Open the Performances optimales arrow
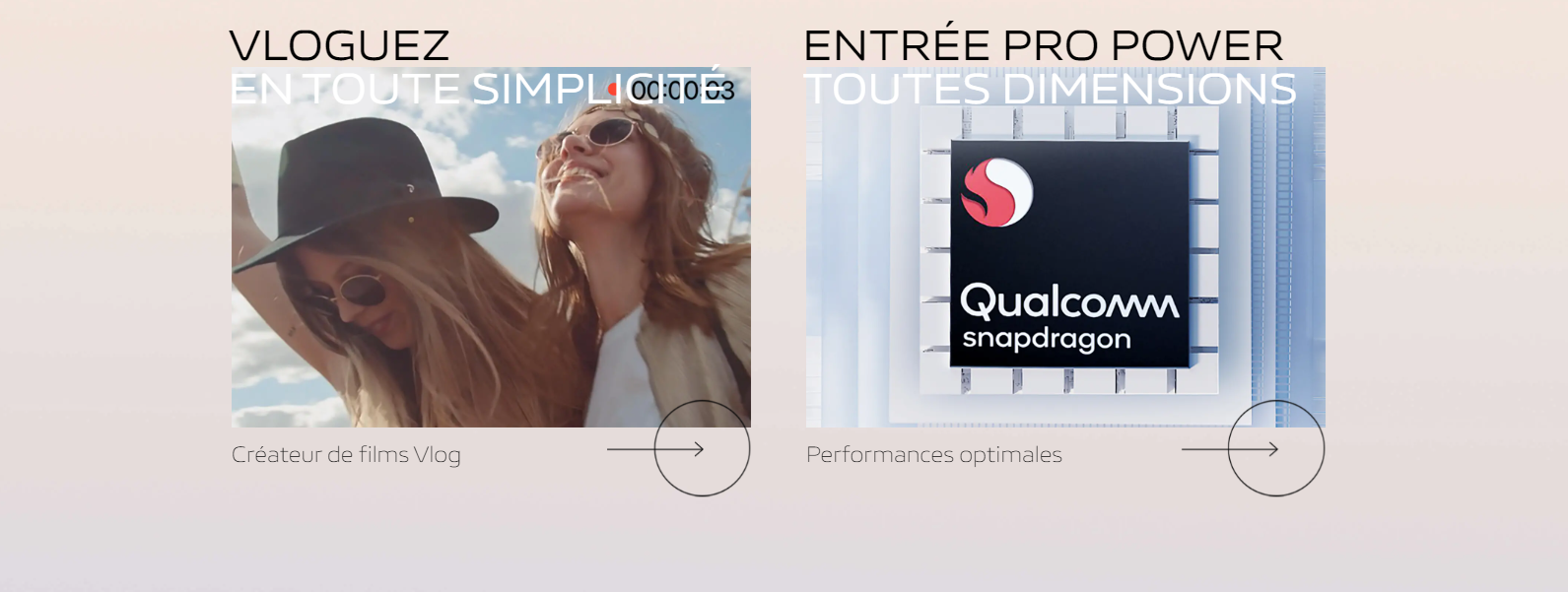 click(1275, 449)
